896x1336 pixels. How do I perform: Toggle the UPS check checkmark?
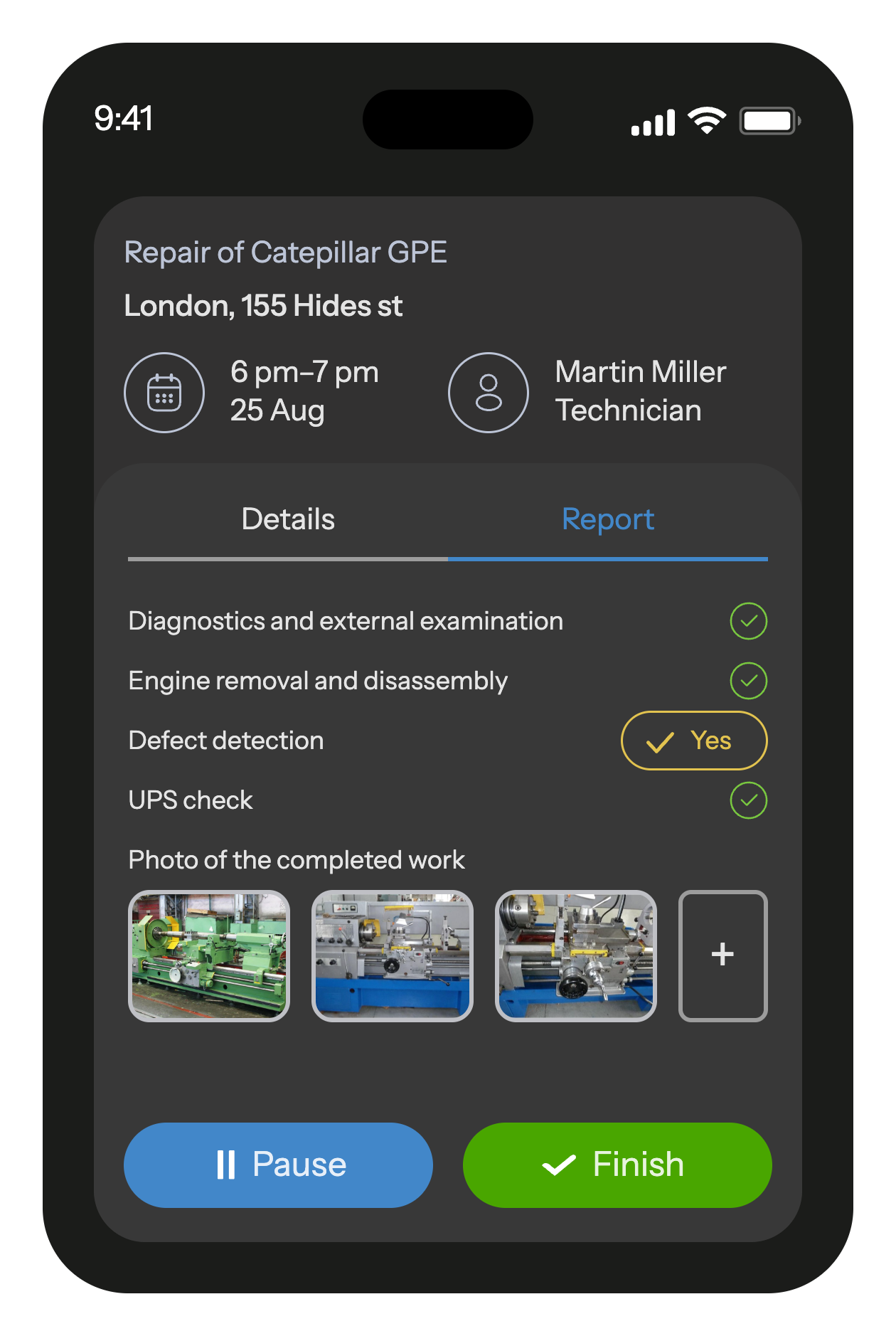[748, 800]
